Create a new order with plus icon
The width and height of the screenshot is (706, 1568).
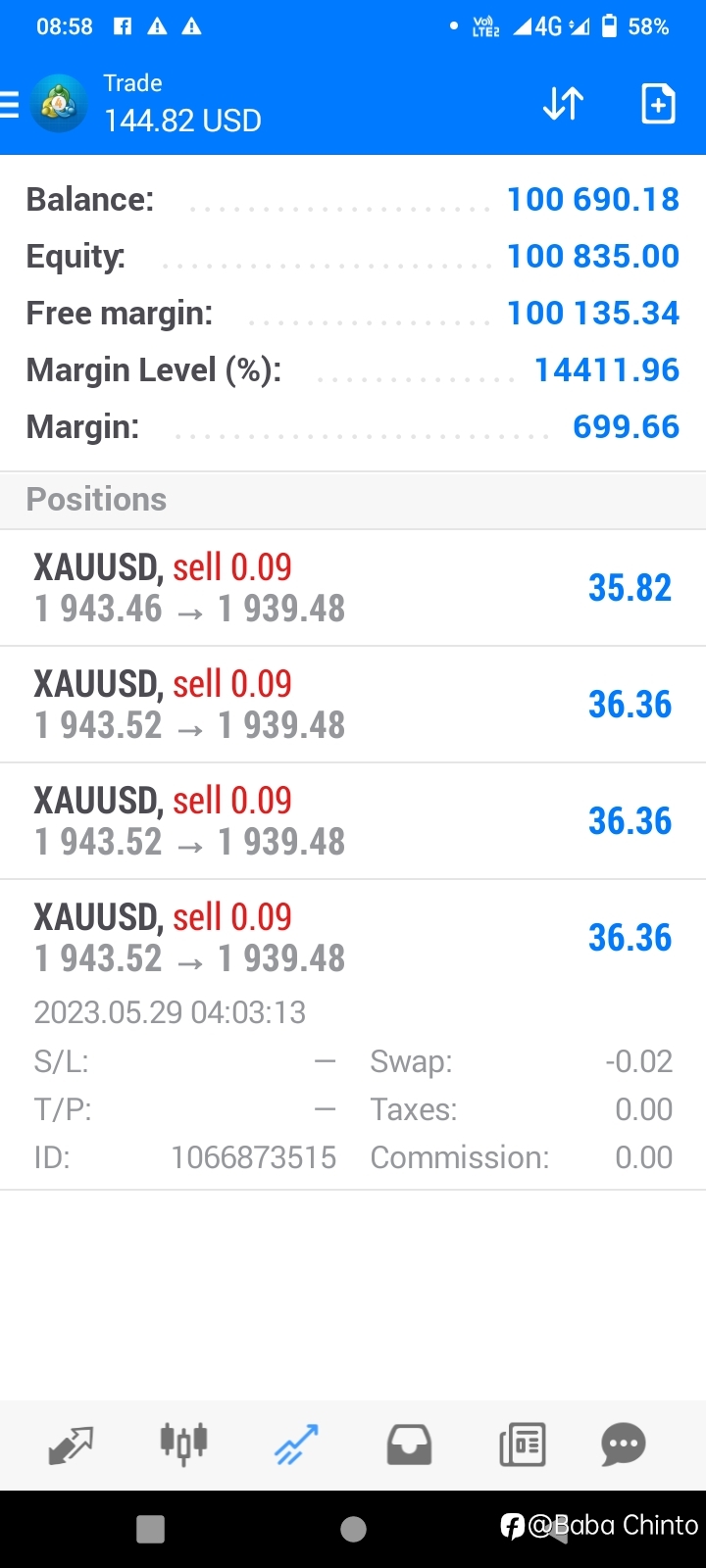tap(658, 104)
